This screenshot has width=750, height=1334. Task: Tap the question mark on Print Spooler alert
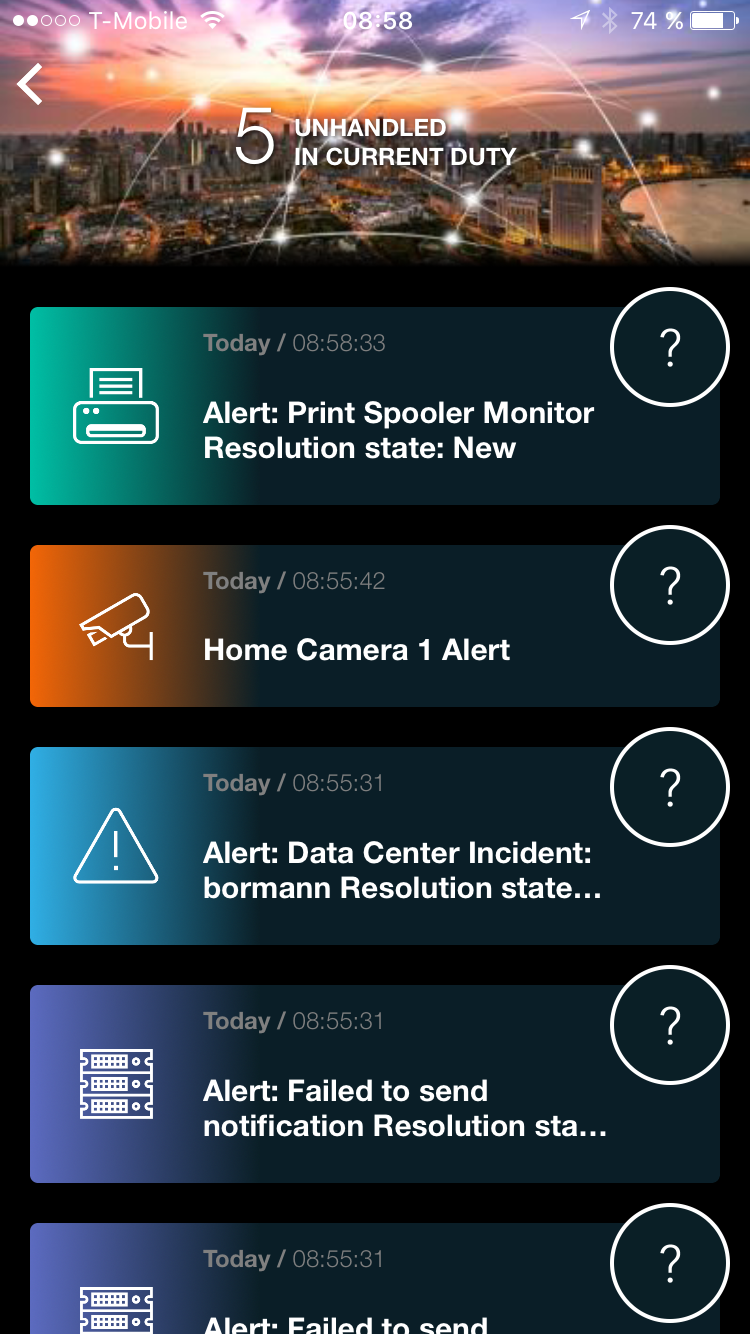(670, 347)
